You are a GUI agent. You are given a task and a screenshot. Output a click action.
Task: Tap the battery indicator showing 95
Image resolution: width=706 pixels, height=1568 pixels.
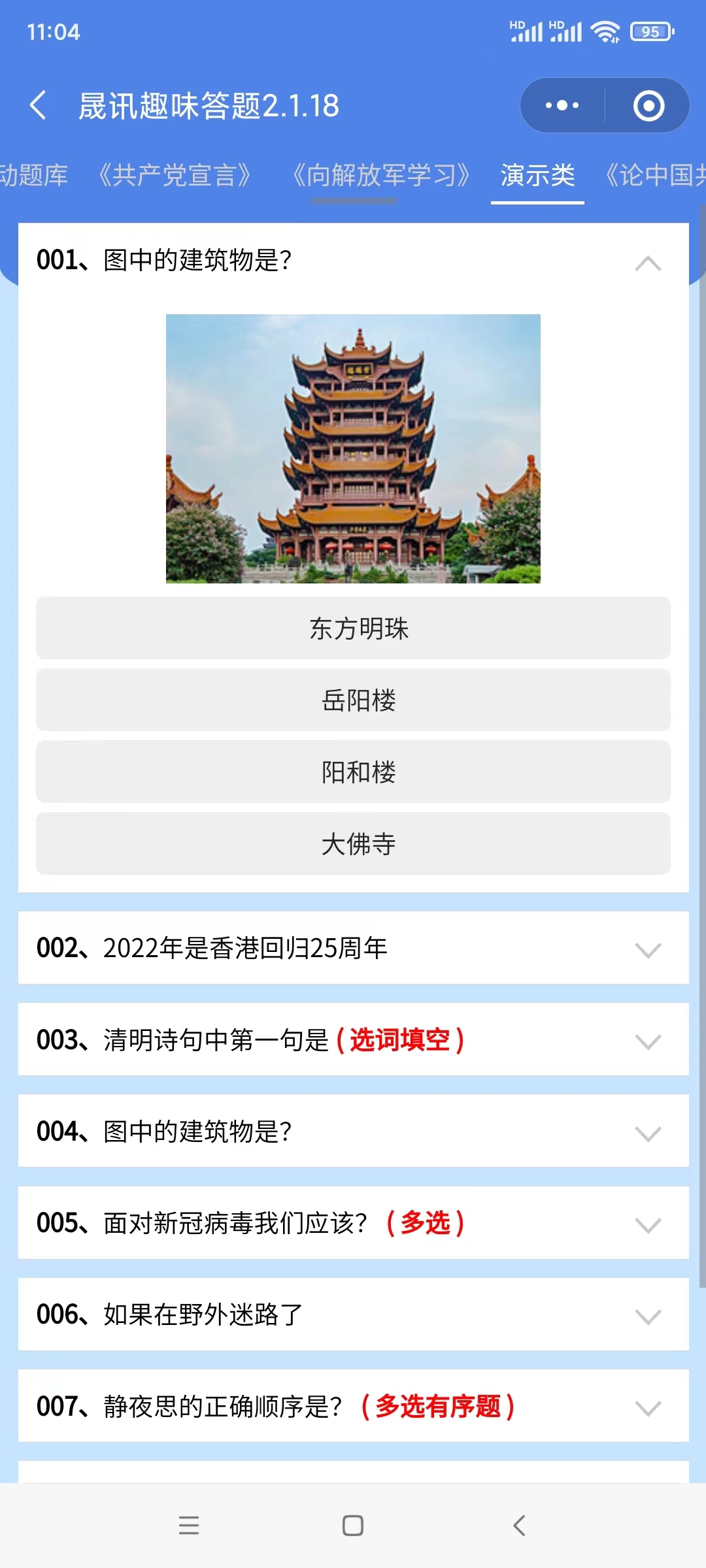point(651,31)
